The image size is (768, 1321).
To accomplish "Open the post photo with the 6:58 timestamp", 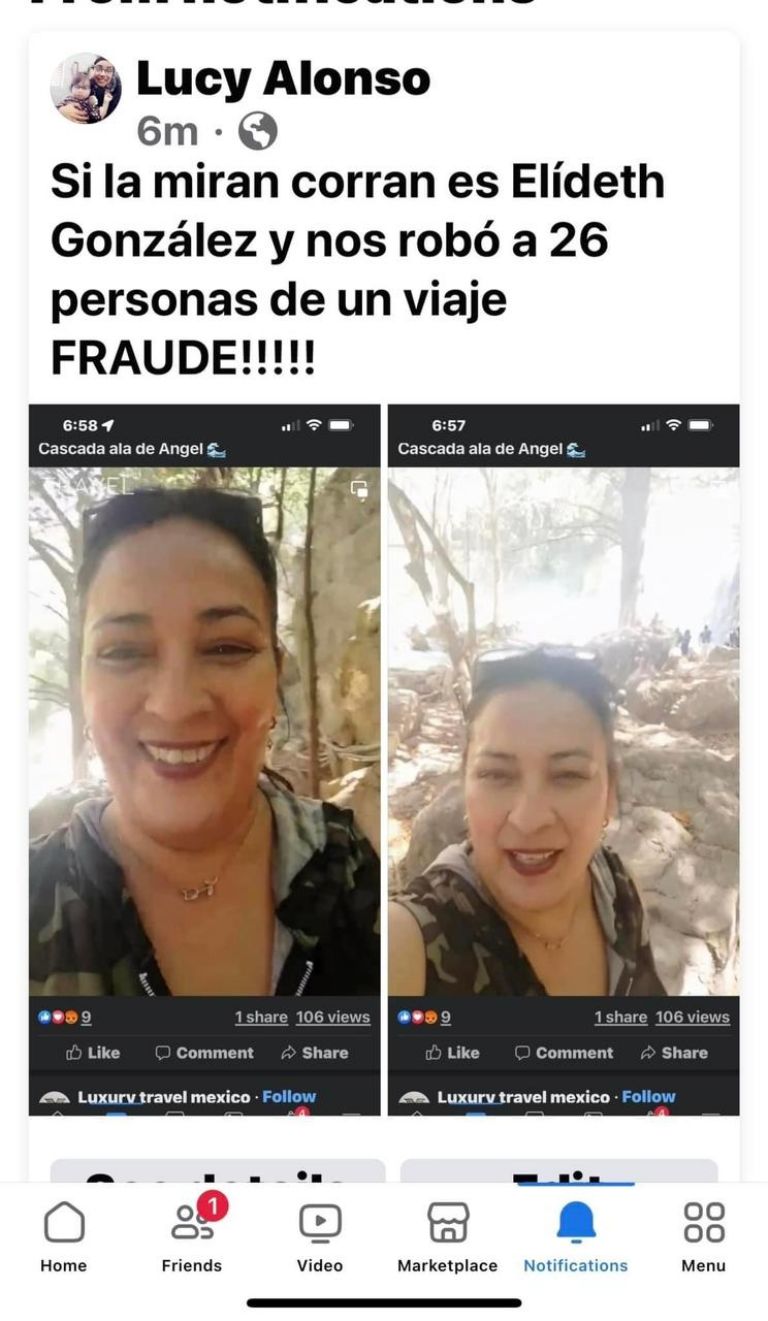I will coord(204,760).
